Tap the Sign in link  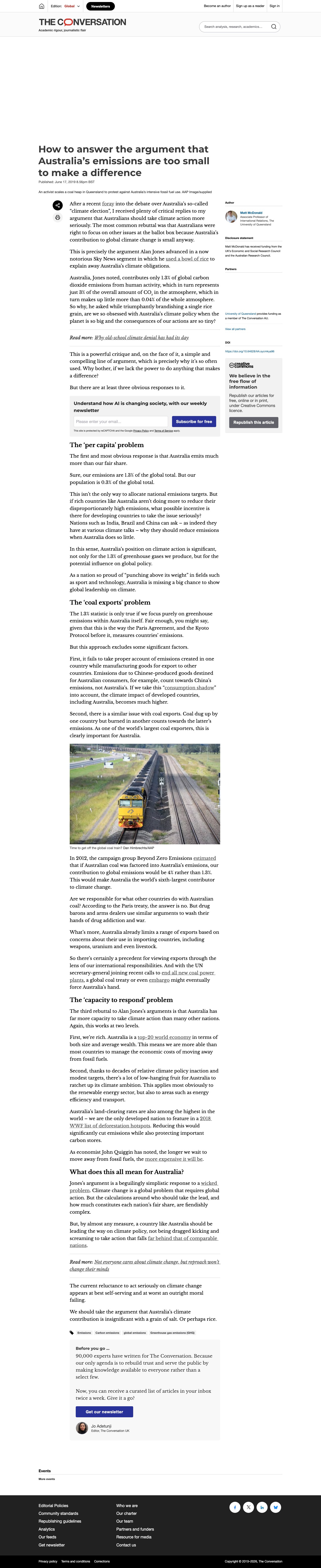click(275, 6)
